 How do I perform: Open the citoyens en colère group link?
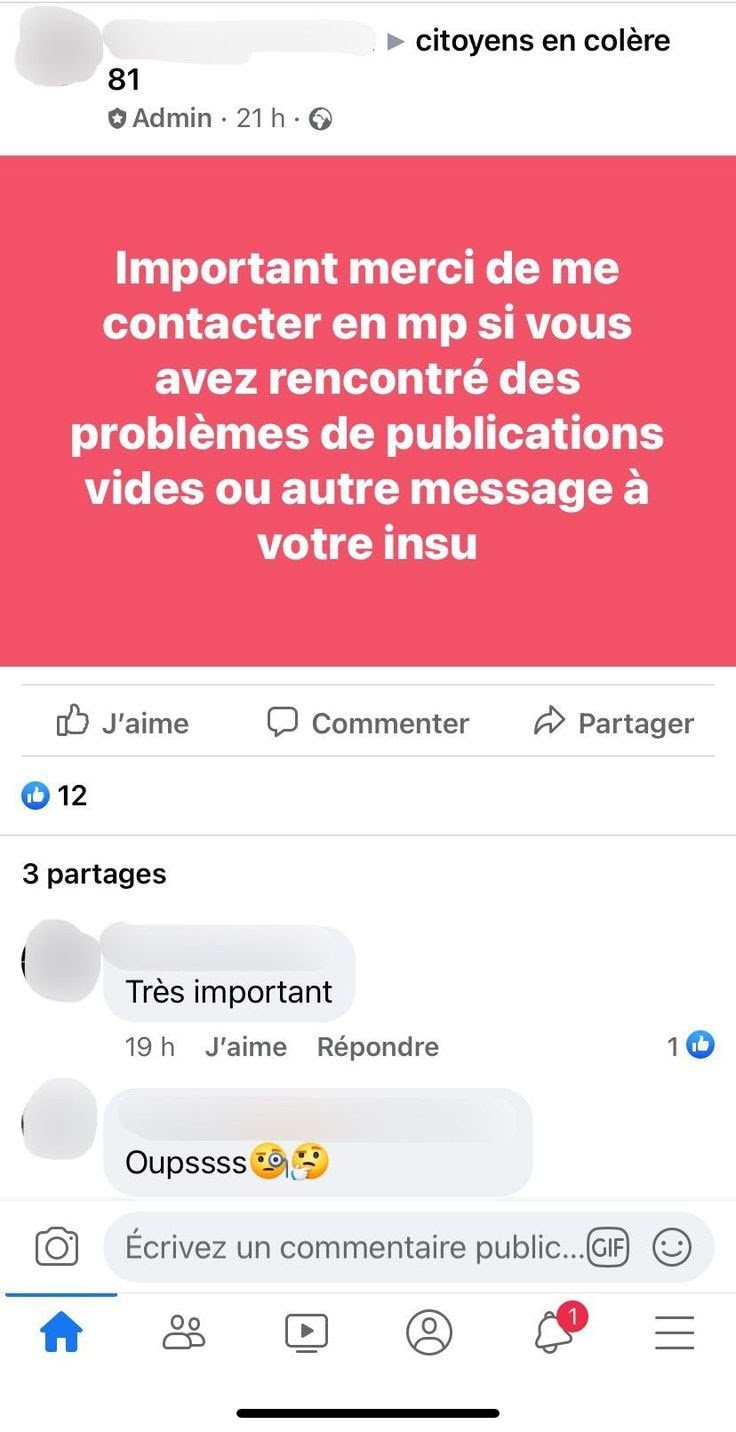click(542, 41)
